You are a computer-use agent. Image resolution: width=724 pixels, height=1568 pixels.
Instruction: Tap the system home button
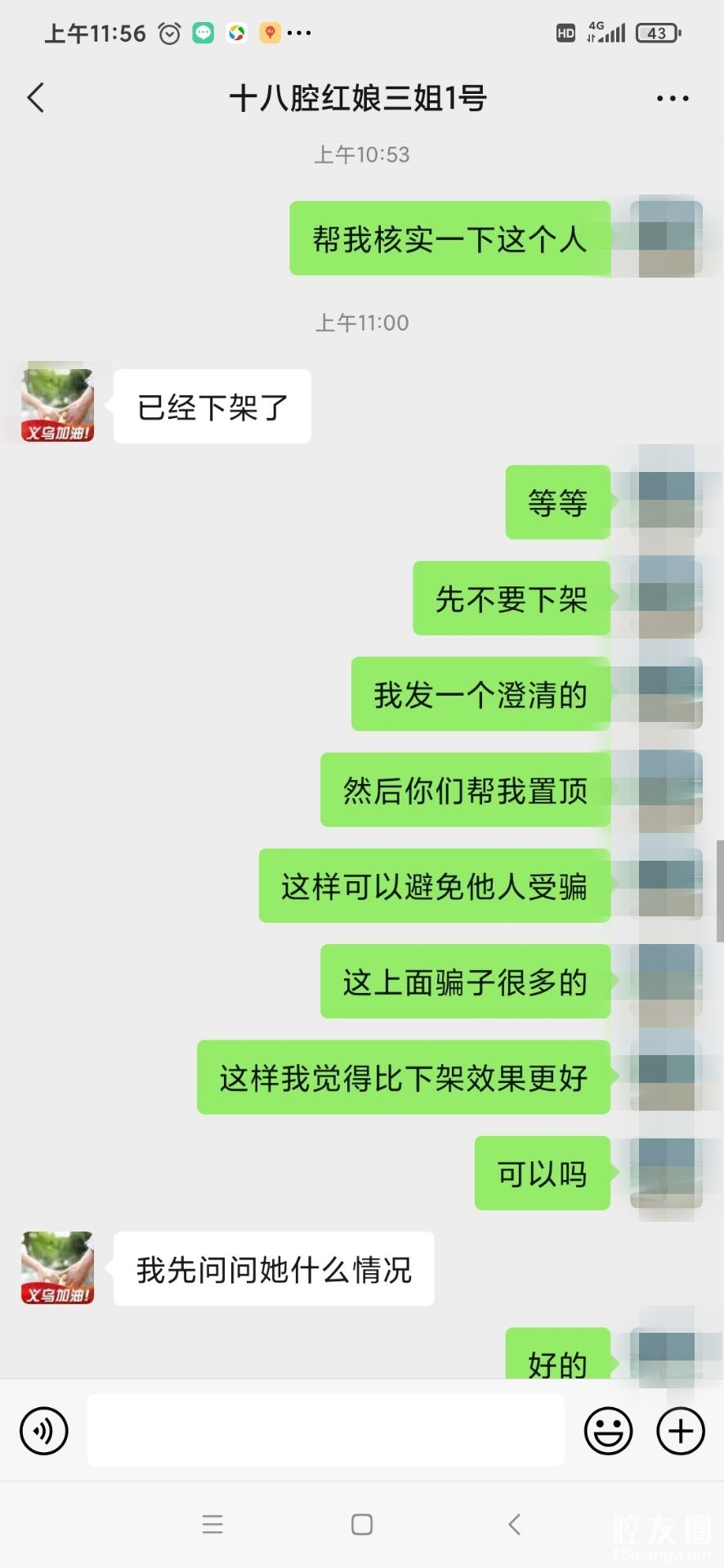362,1524
